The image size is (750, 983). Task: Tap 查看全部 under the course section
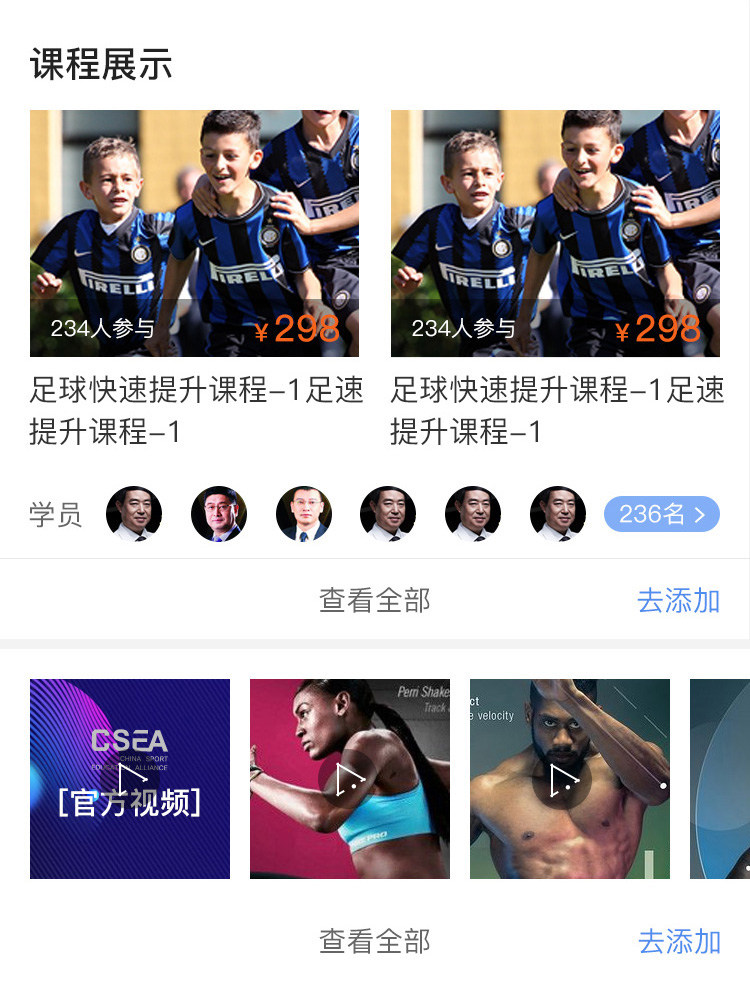click(x=374, y=600)
